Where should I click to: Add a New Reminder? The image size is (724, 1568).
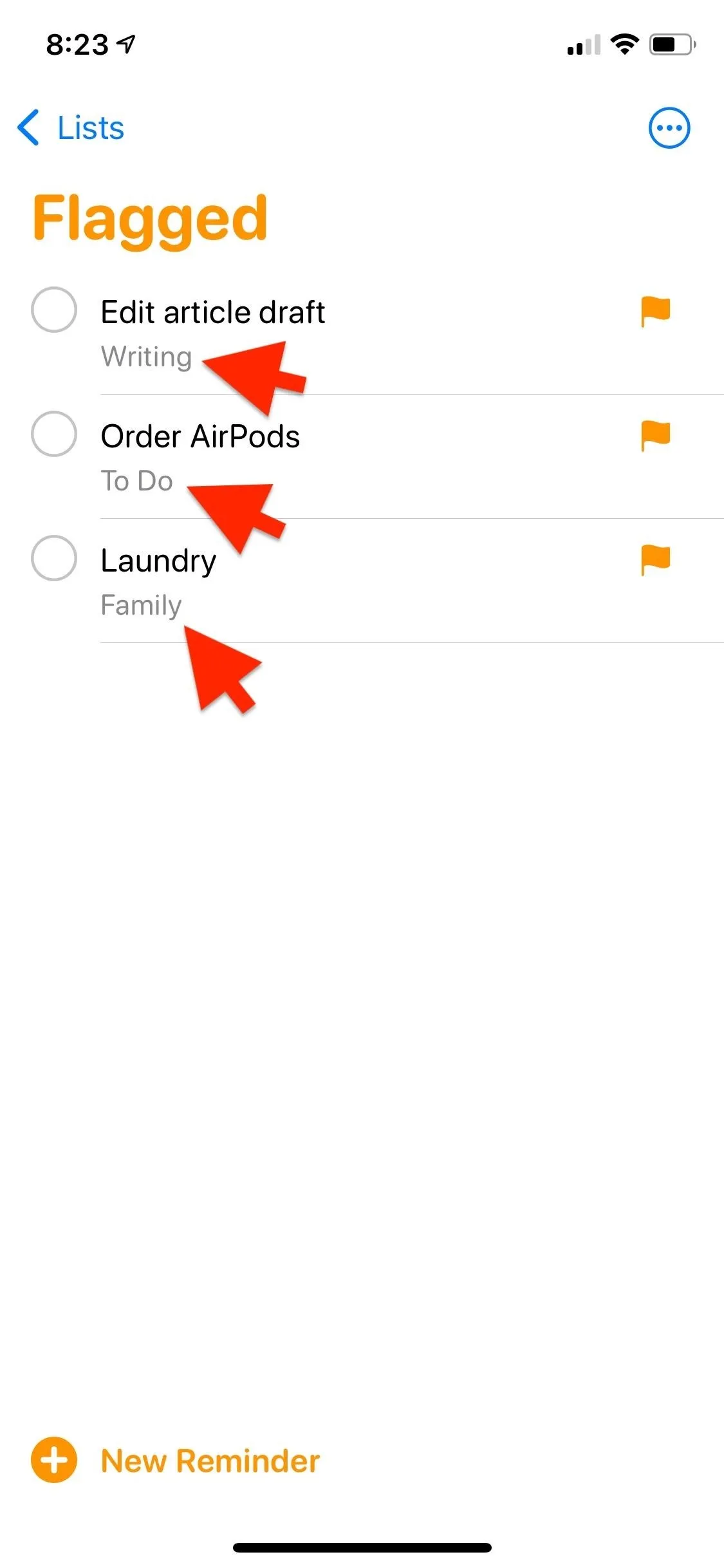176,1460
